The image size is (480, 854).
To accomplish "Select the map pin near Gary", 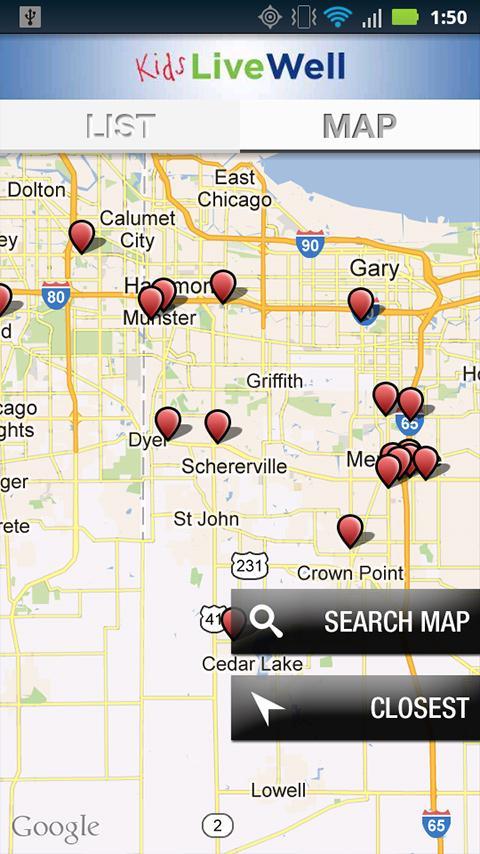I will click(361, 304).
